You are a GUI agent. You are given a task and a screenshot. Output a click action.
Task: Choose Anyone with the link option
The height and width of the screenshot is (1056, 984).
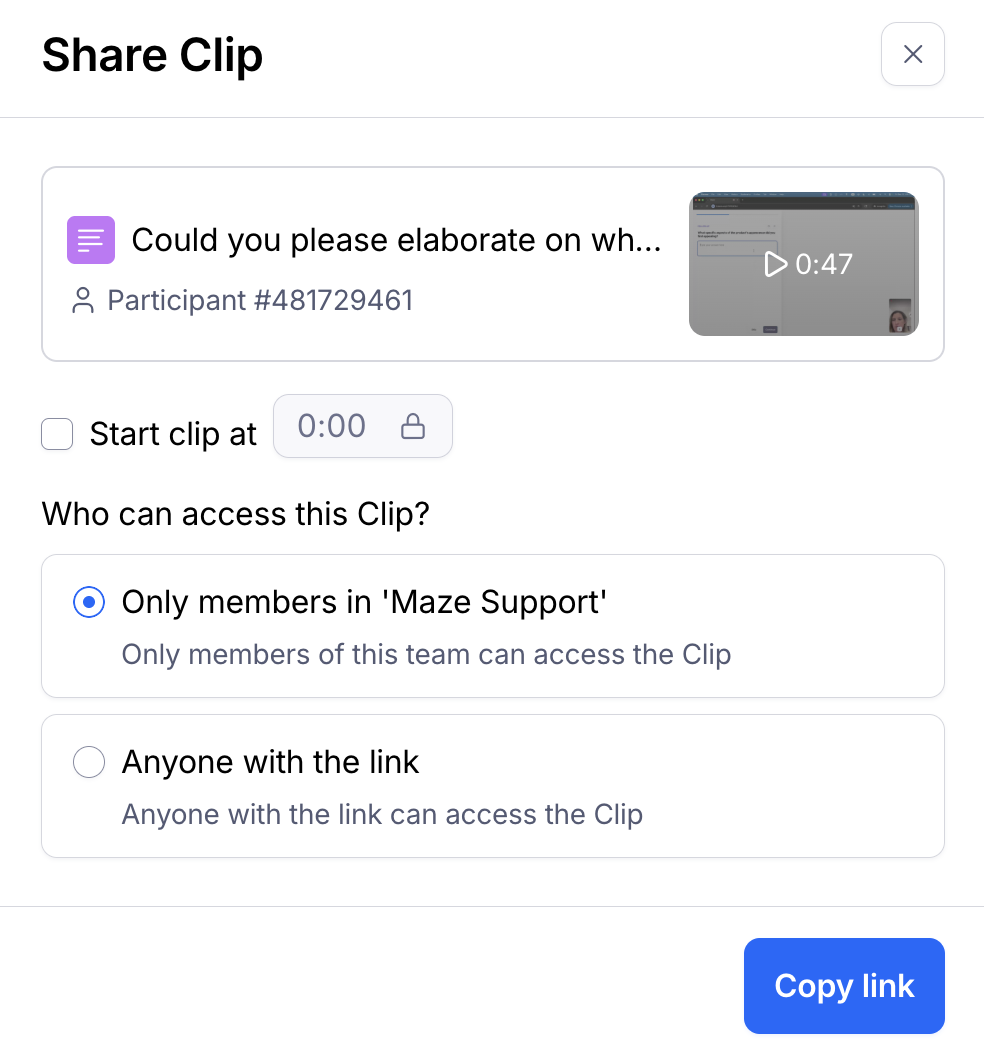click(90, 763)
